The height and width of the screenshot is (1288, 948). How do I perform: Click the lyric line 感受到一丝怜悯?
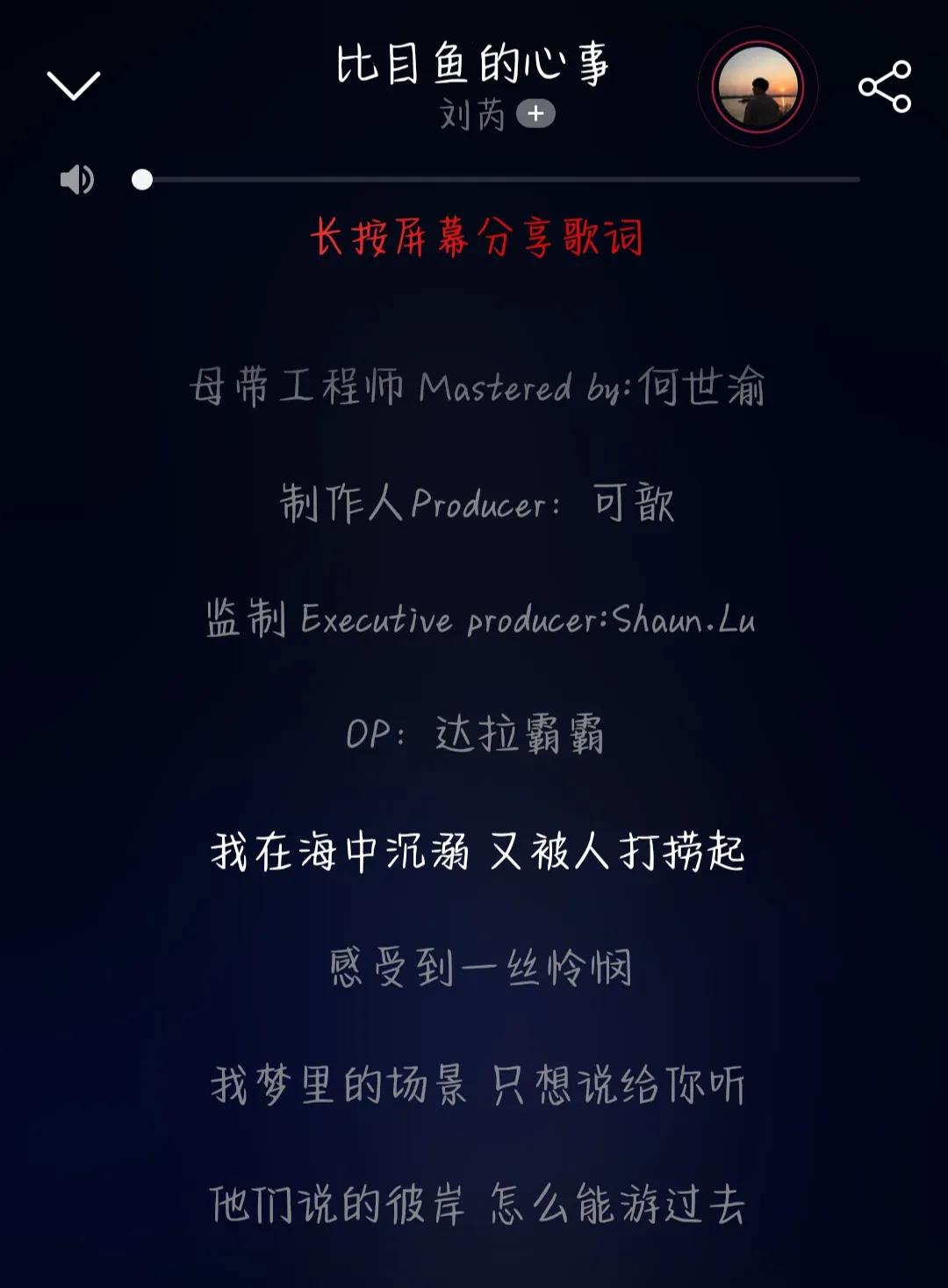(x=480, y=966)
